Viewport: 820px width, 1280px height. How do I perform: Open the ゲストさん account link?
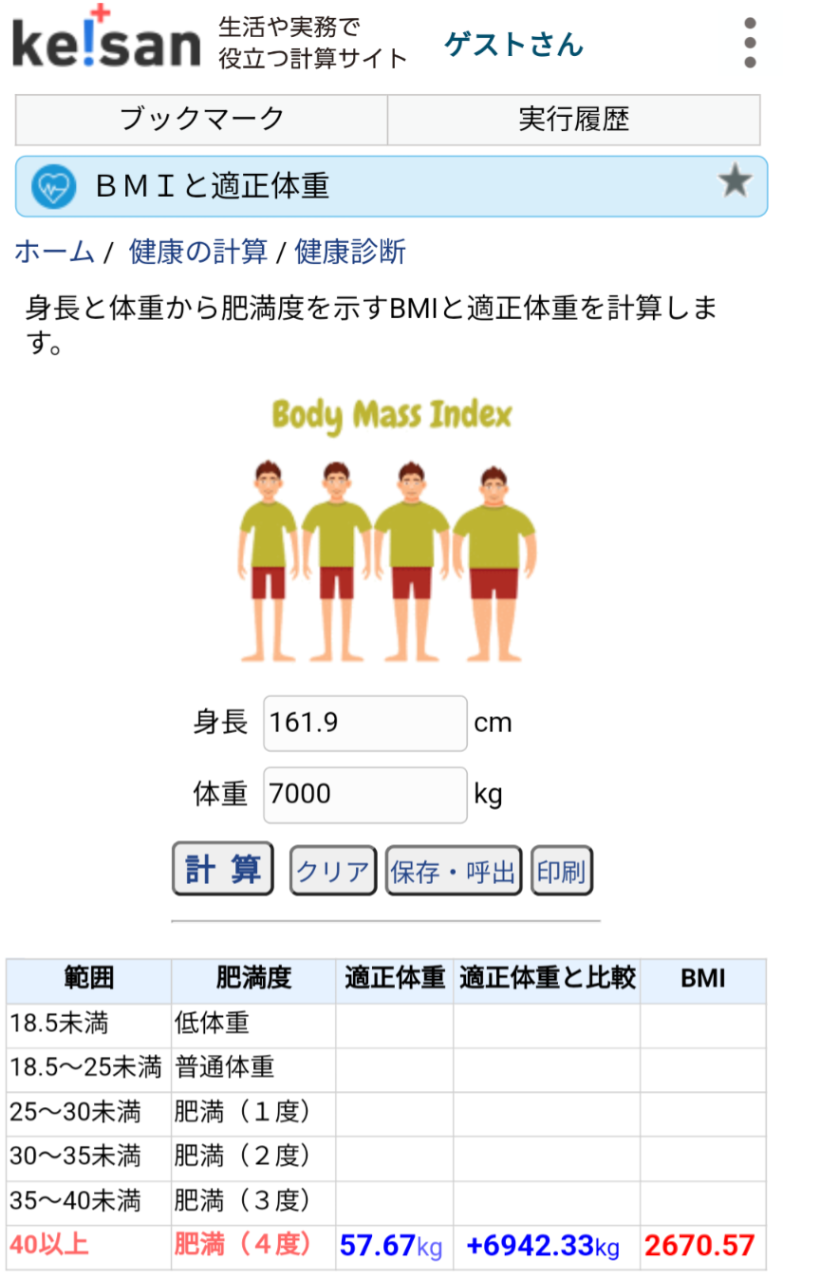[513, 44]
